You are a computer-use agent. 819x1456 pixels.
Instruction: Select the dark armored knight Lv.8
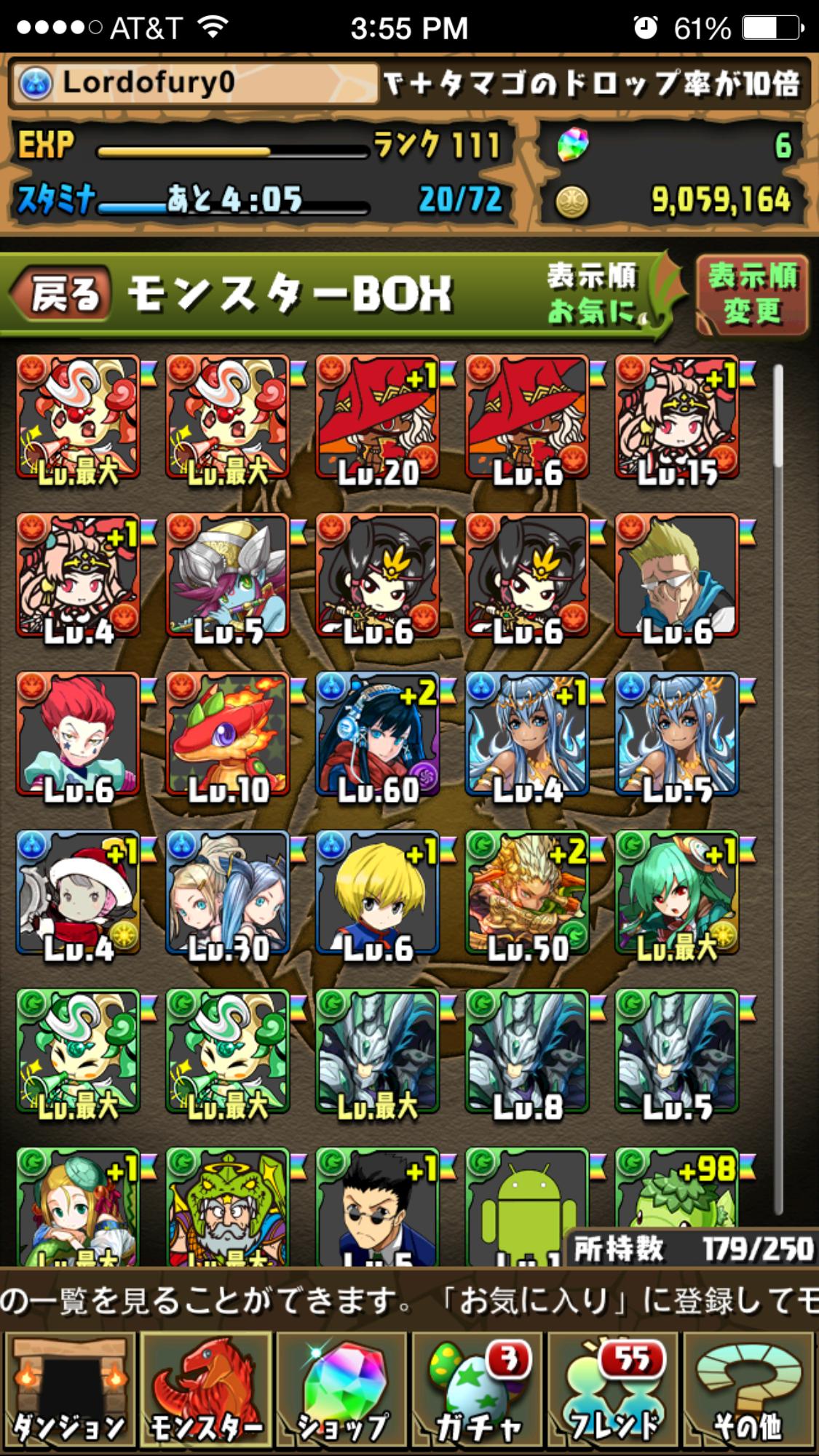(x=527, y=1051)
